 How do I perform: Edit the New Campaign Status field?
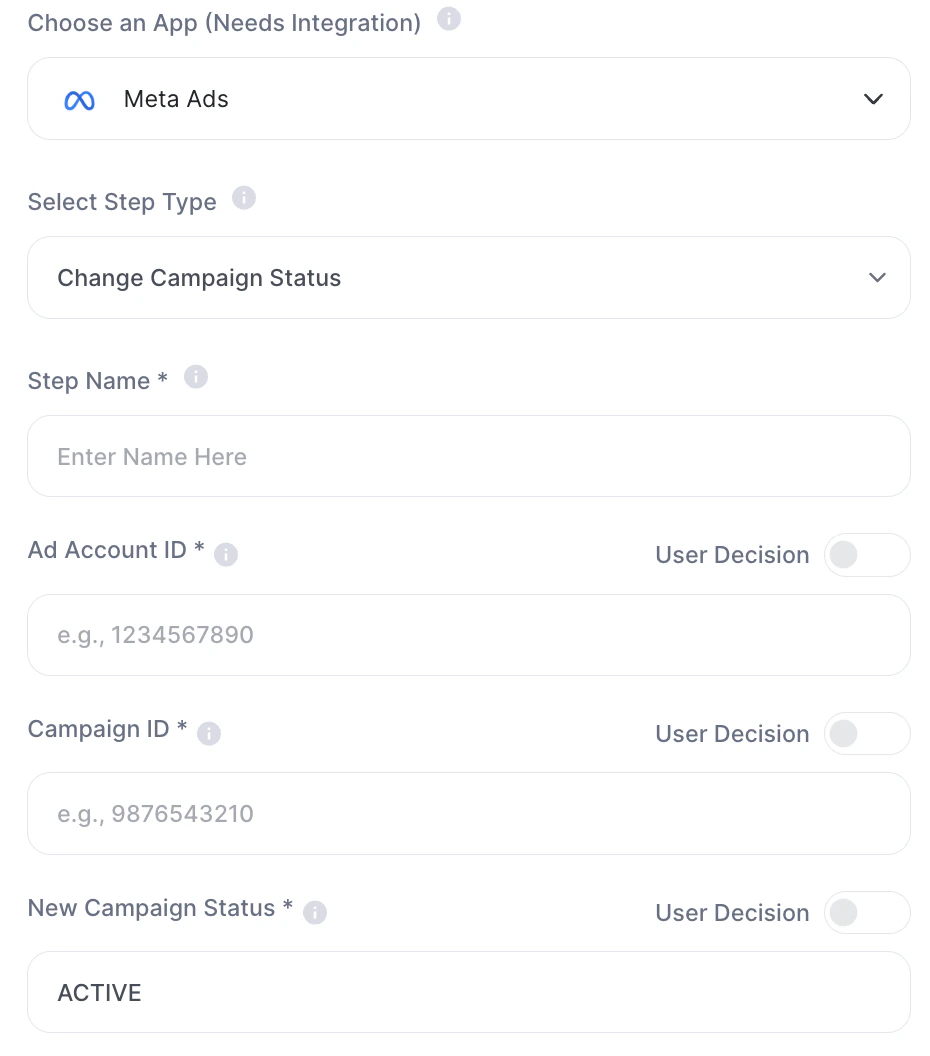[x=468, y=993]
